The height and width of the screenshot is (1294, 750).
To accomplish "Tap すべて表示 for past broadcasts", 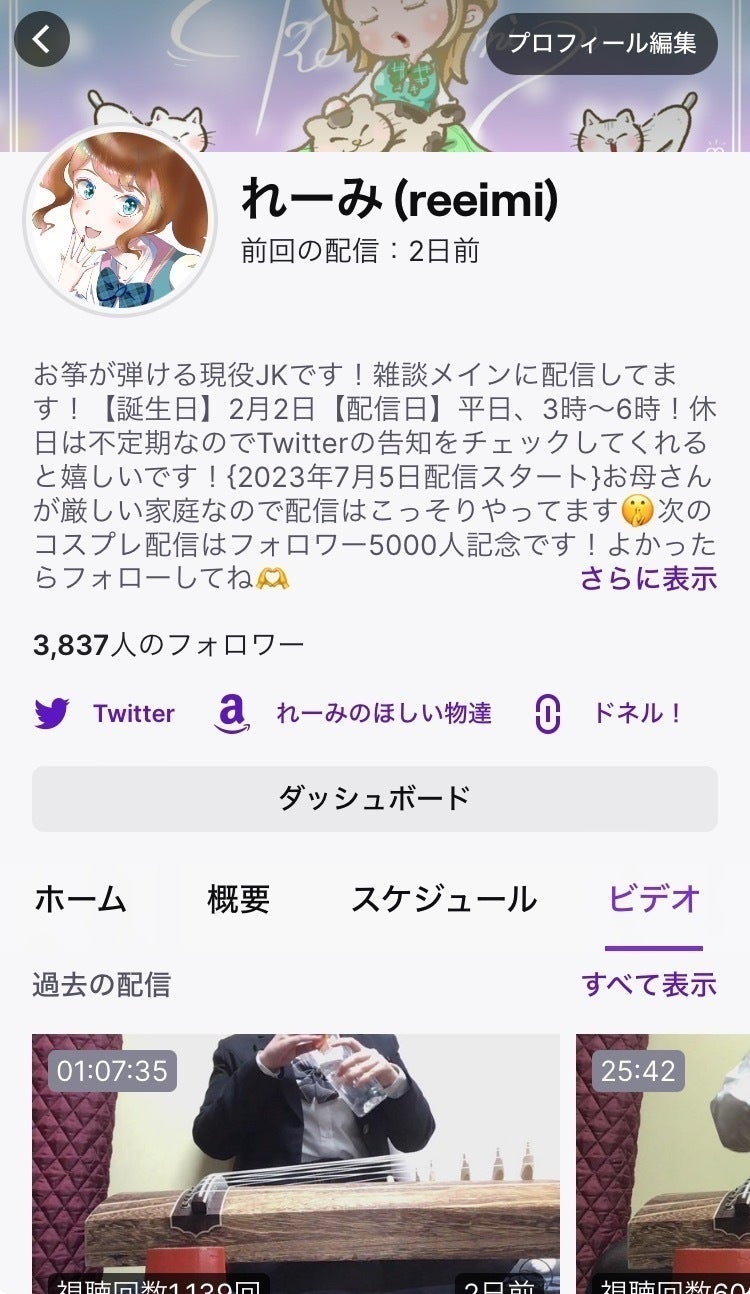I will click(649, 984).
